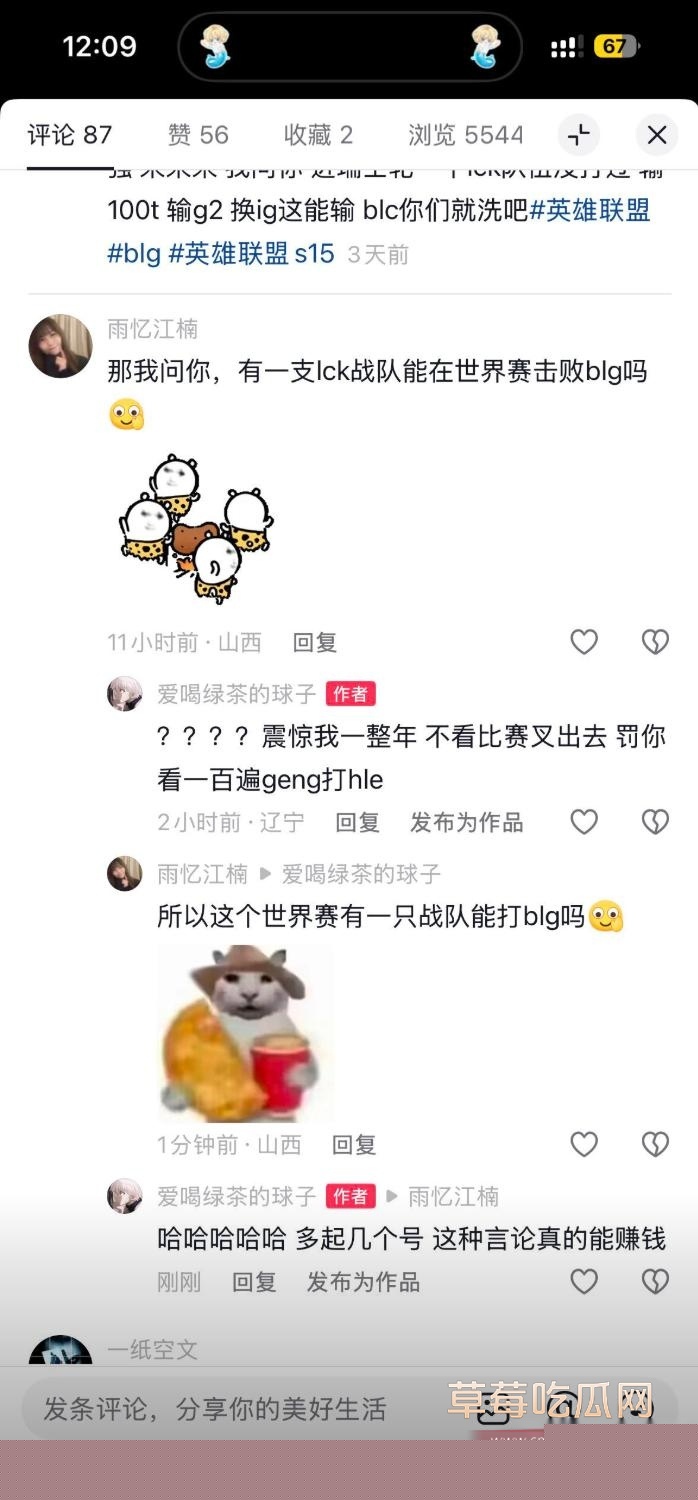This screenshot has width=698, height=1500.
Task: Open 雨忆江楠's profile avatar on the top comment
Action: pyautogui.click(x=60, y=346)
